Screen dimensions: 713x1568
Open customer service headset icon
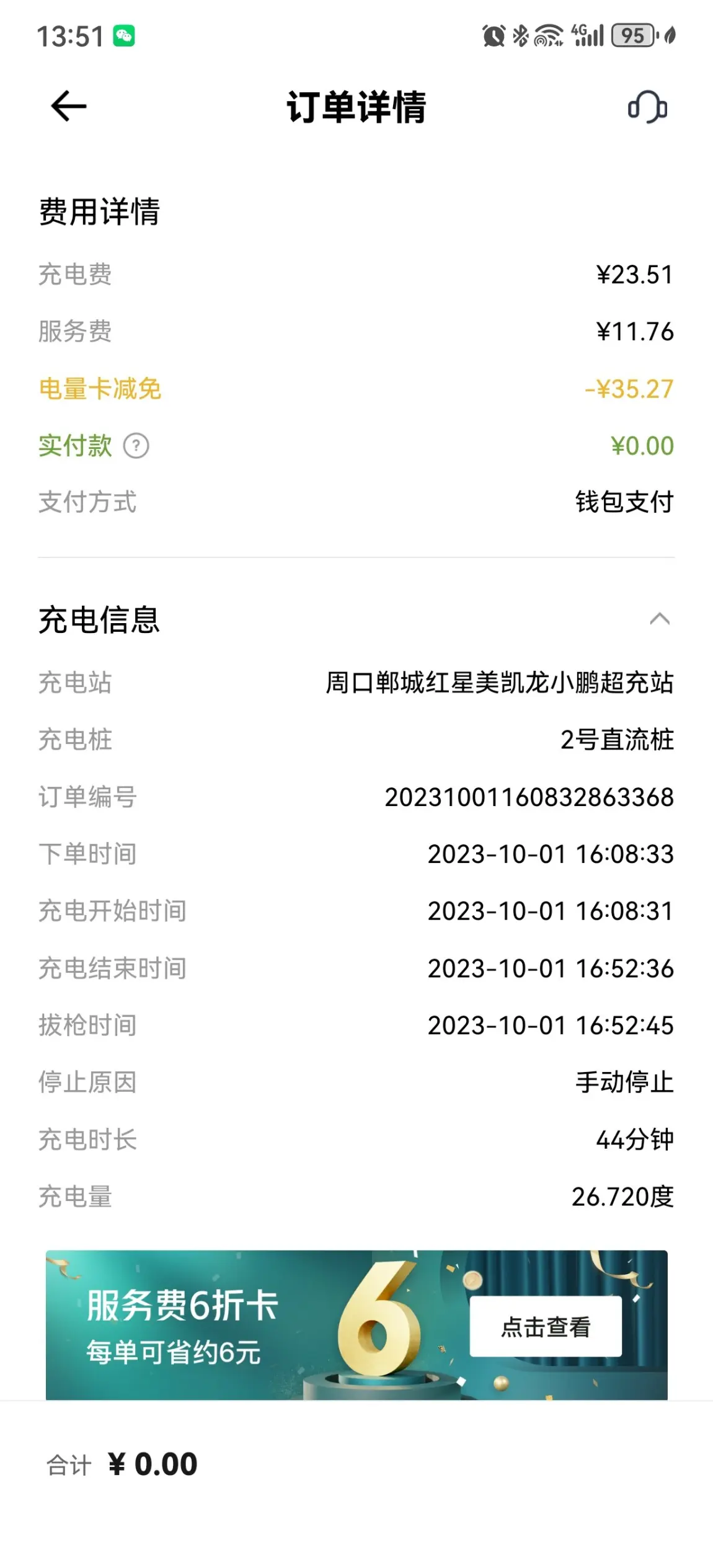(647, 107)
